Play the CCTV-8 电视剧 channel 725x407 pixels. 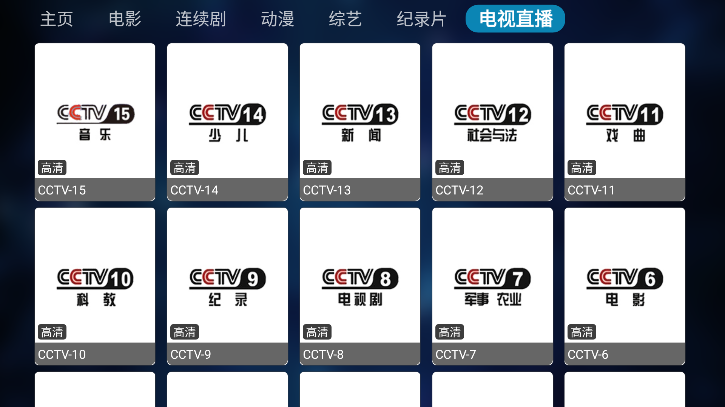pyautogui.click(x=360, y=286)
